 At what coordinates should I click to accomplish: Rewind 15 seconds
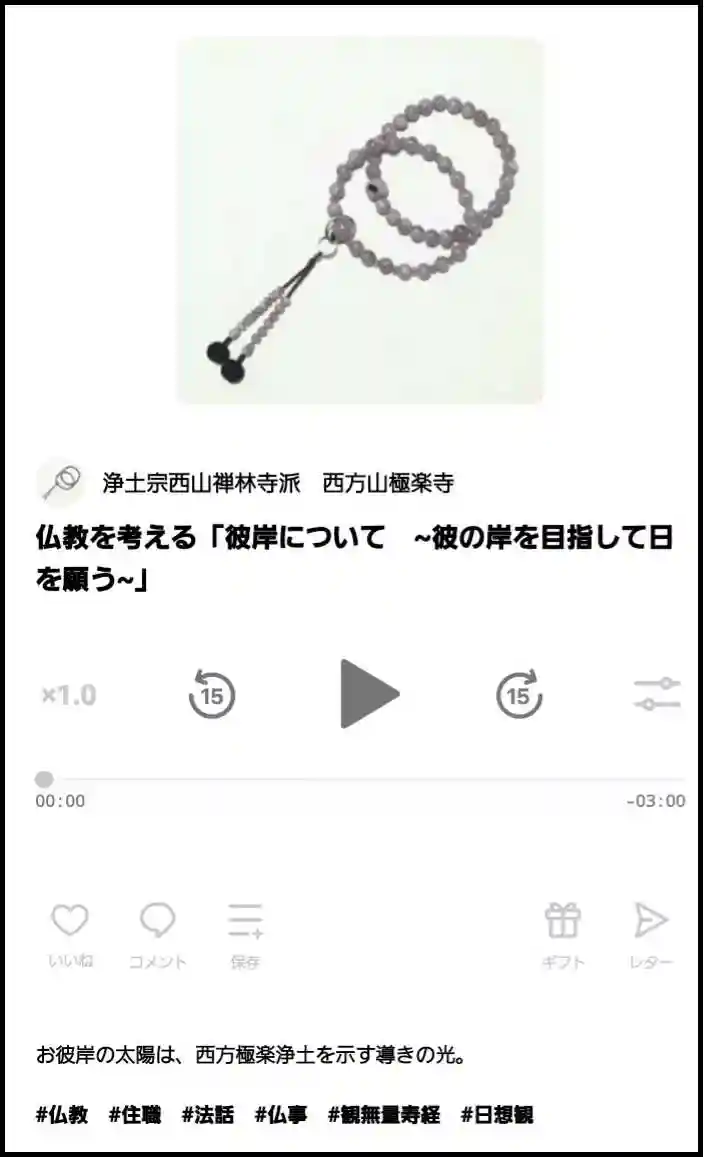212,695
